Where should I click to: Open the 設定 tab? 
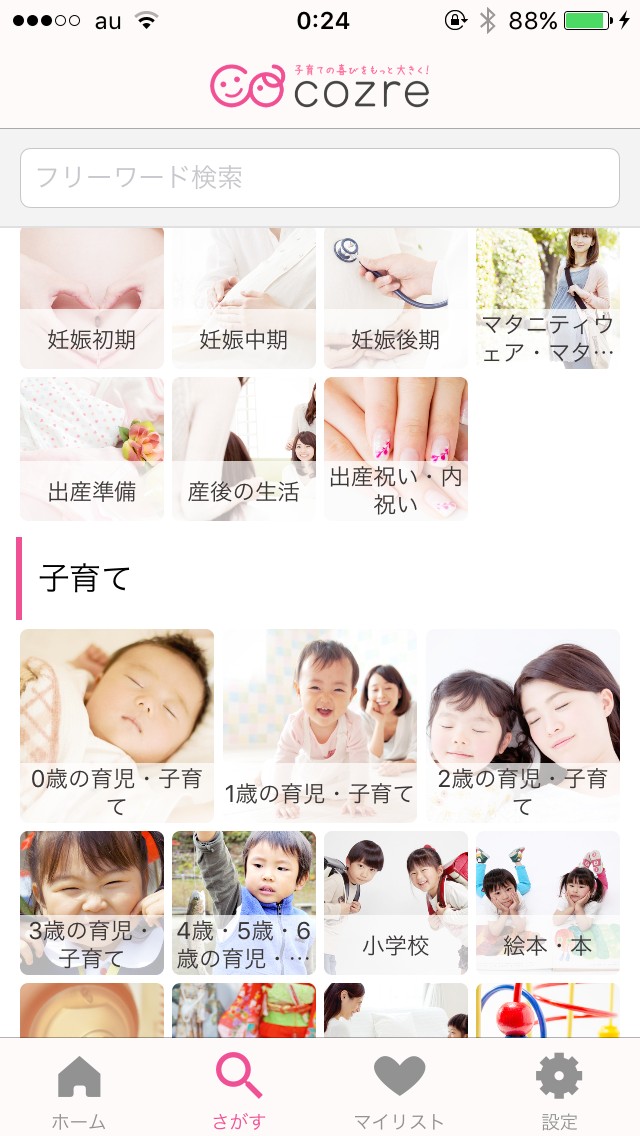point(560,1090)
